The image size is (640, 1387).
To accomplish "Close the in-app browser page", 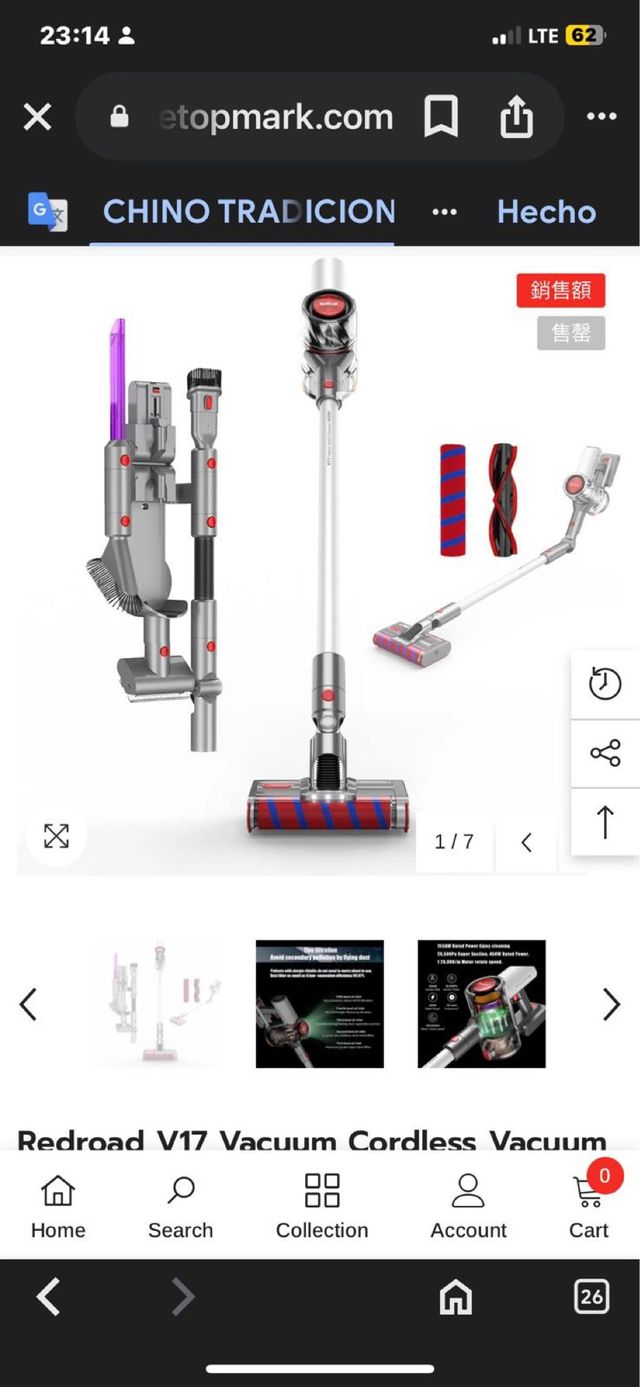I will click(x=37, y=118).
